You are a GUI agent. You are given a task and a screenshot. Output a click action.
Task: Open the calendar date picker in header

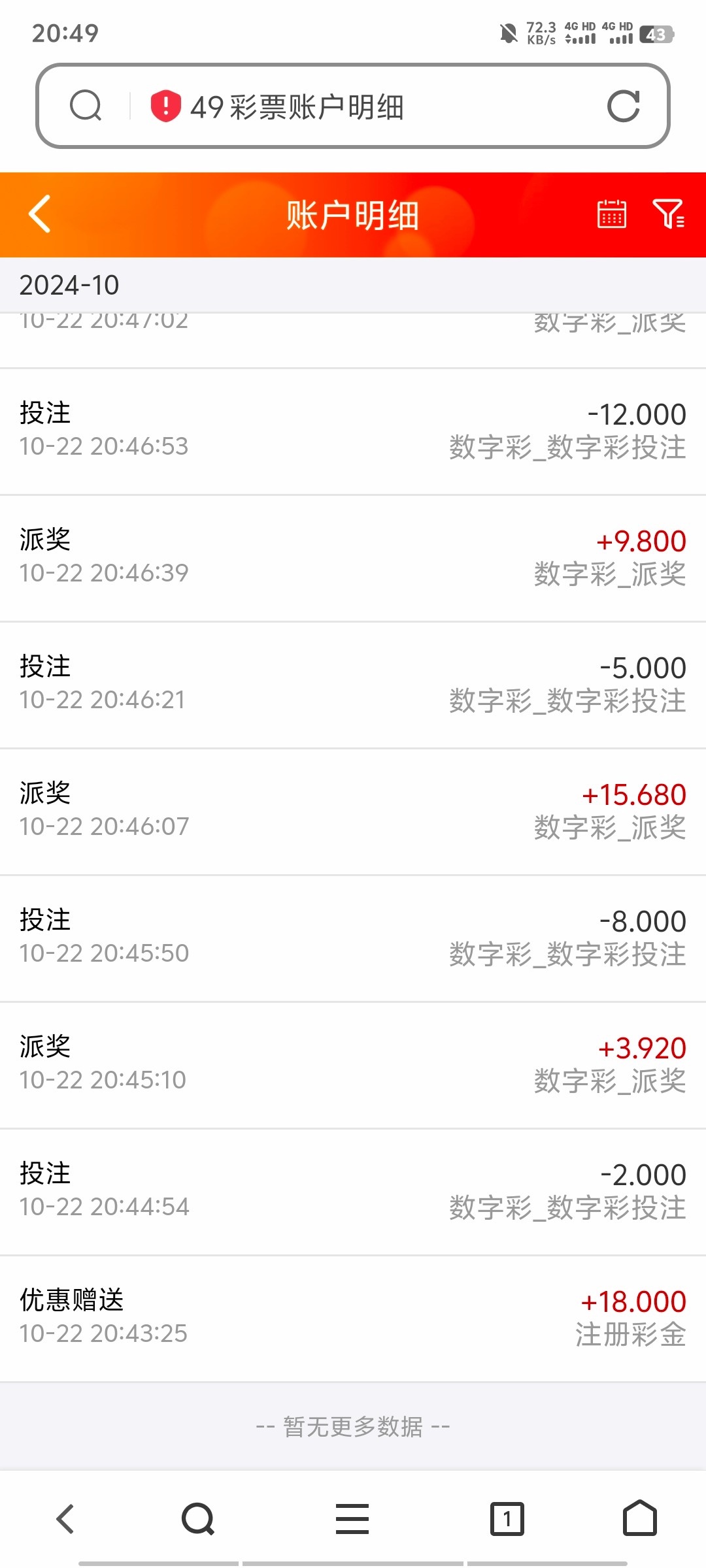coord(611,216)
